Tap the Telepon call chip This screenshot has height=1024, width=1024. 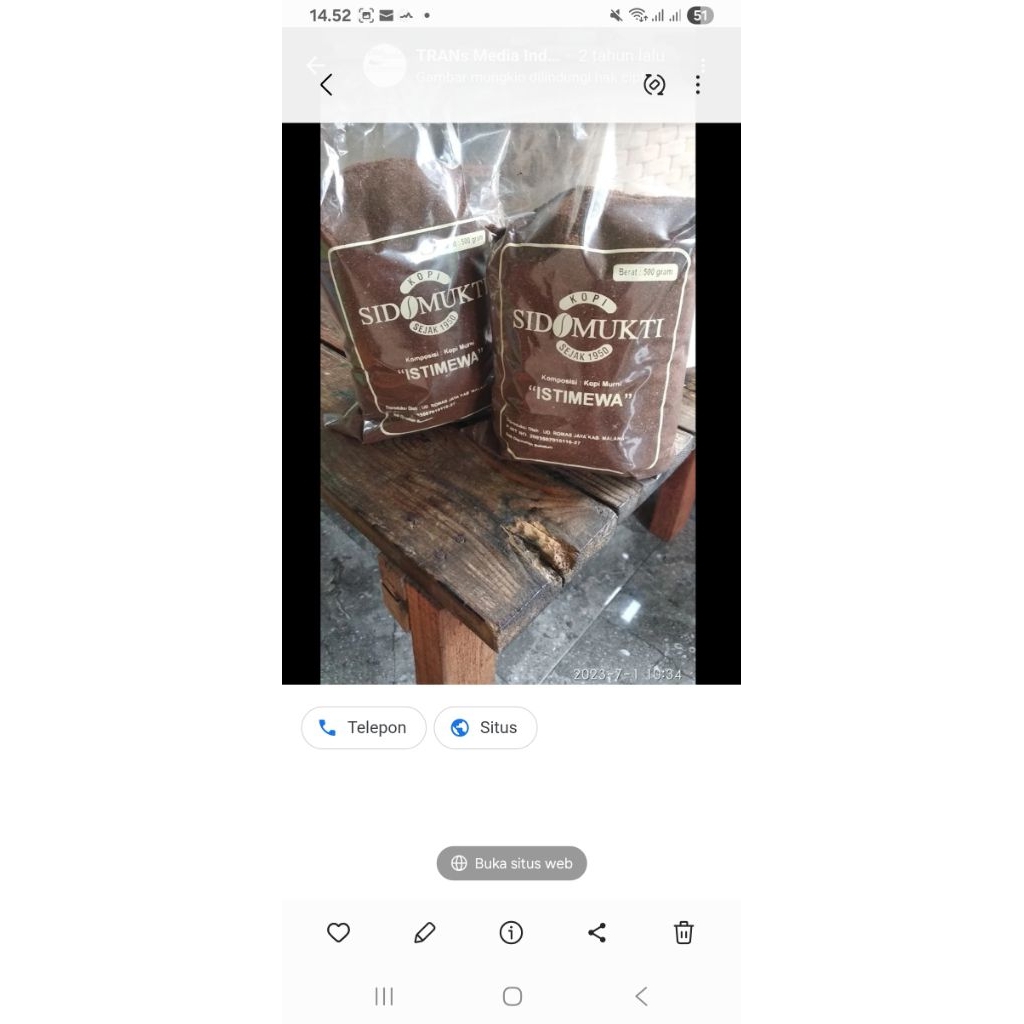tap(364, 728)
